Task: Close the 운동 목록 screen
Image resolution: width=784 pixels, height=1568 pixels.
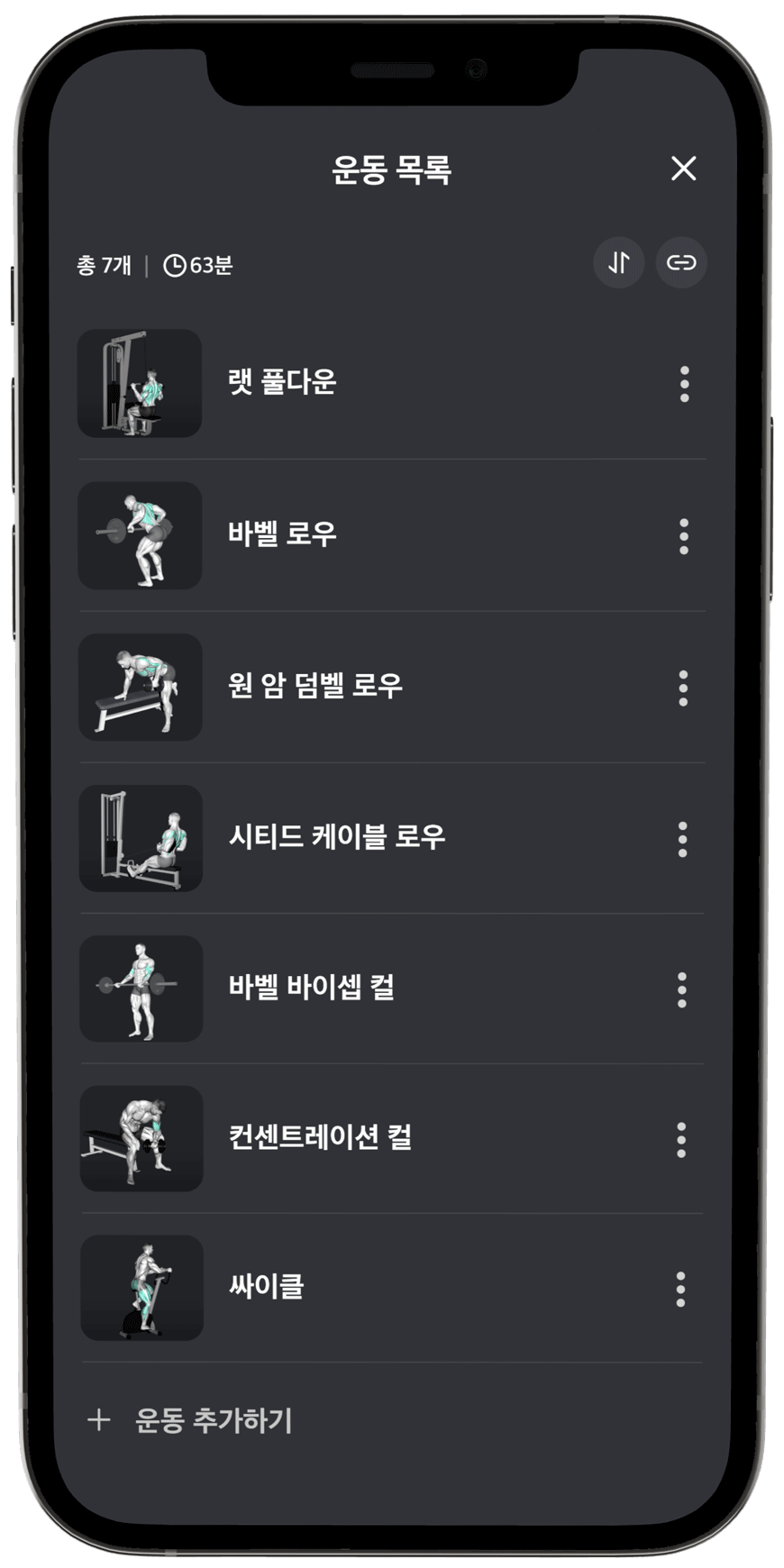Action: point(686,169)
